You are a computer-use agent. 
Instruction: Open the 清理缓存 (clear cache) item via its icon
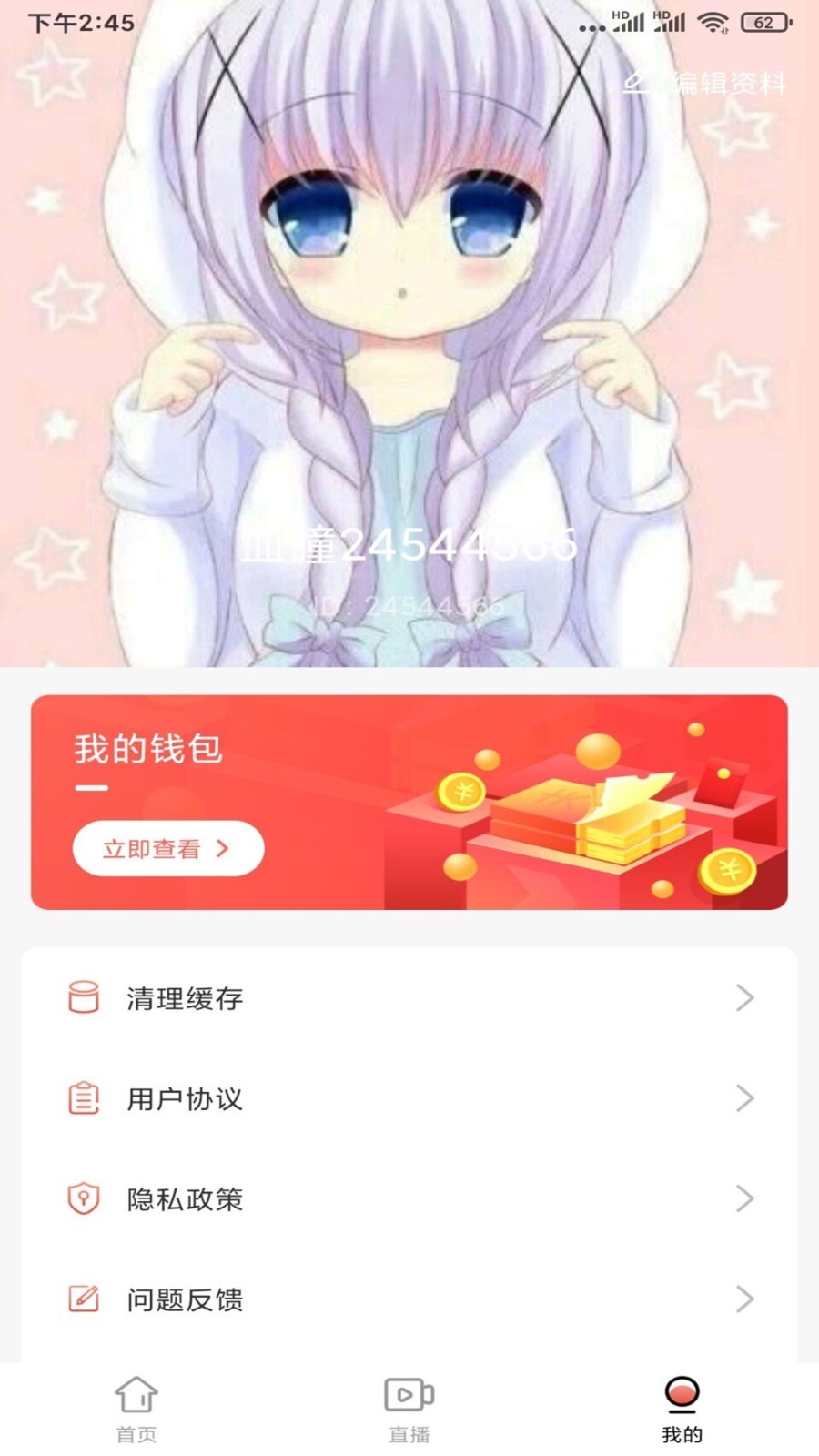pyautogui.click(x=83, y=998)
